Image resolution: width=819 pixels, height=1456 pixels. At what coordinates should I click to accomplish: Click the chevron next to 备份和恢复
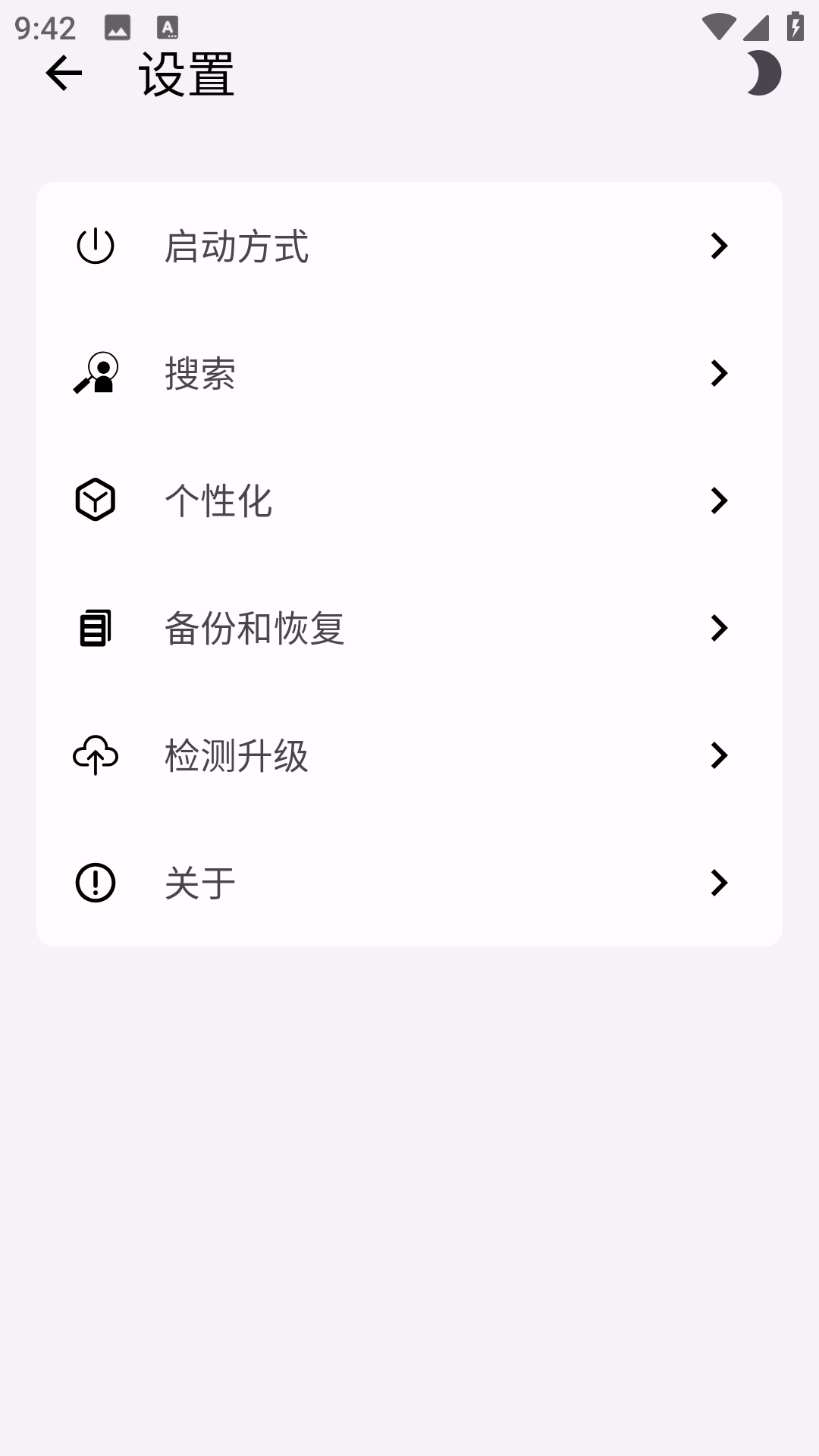pos(719,627)
